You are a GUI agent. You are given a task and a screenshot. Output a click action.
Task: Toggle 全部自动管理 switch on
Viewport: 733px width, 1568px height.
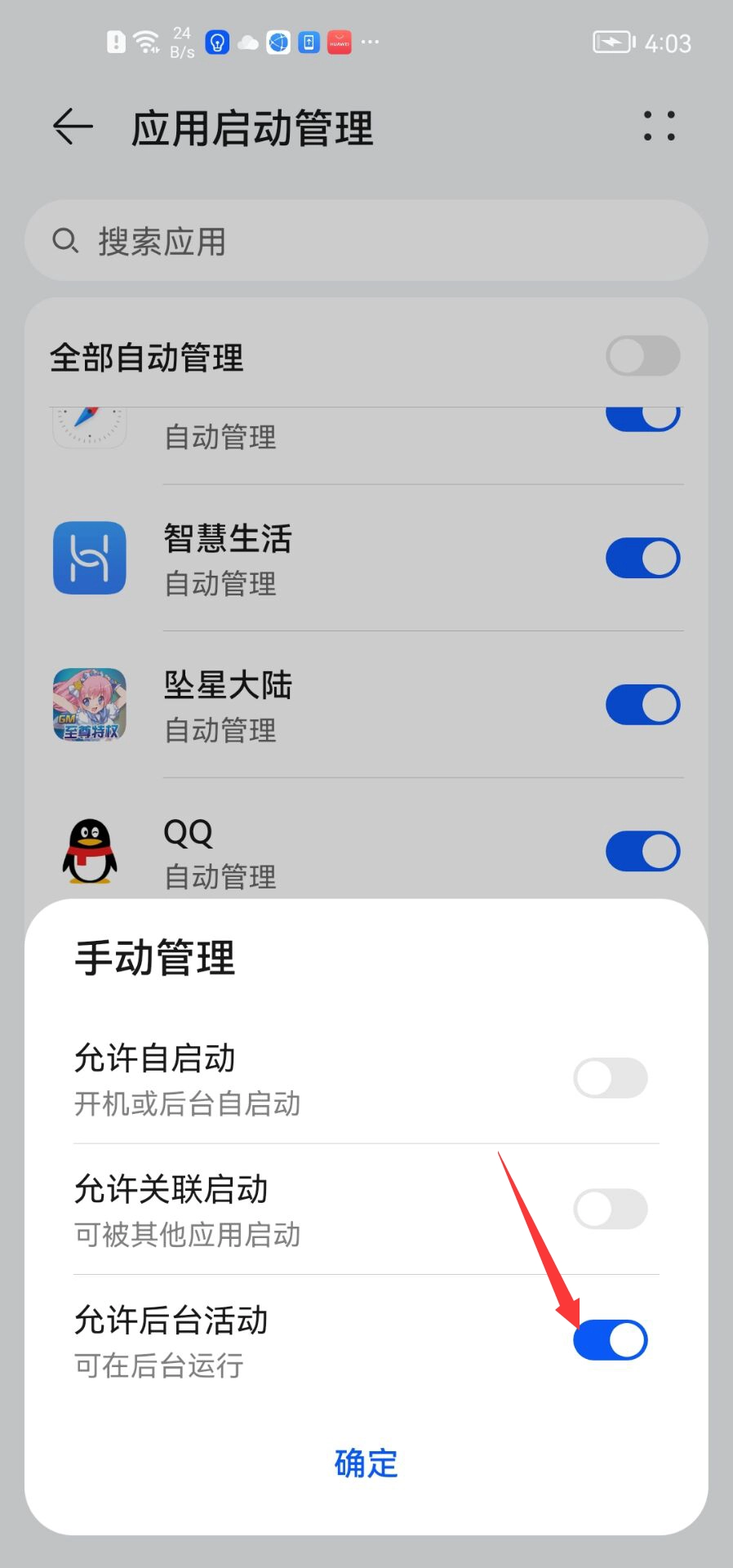click(x=642, y=356)
